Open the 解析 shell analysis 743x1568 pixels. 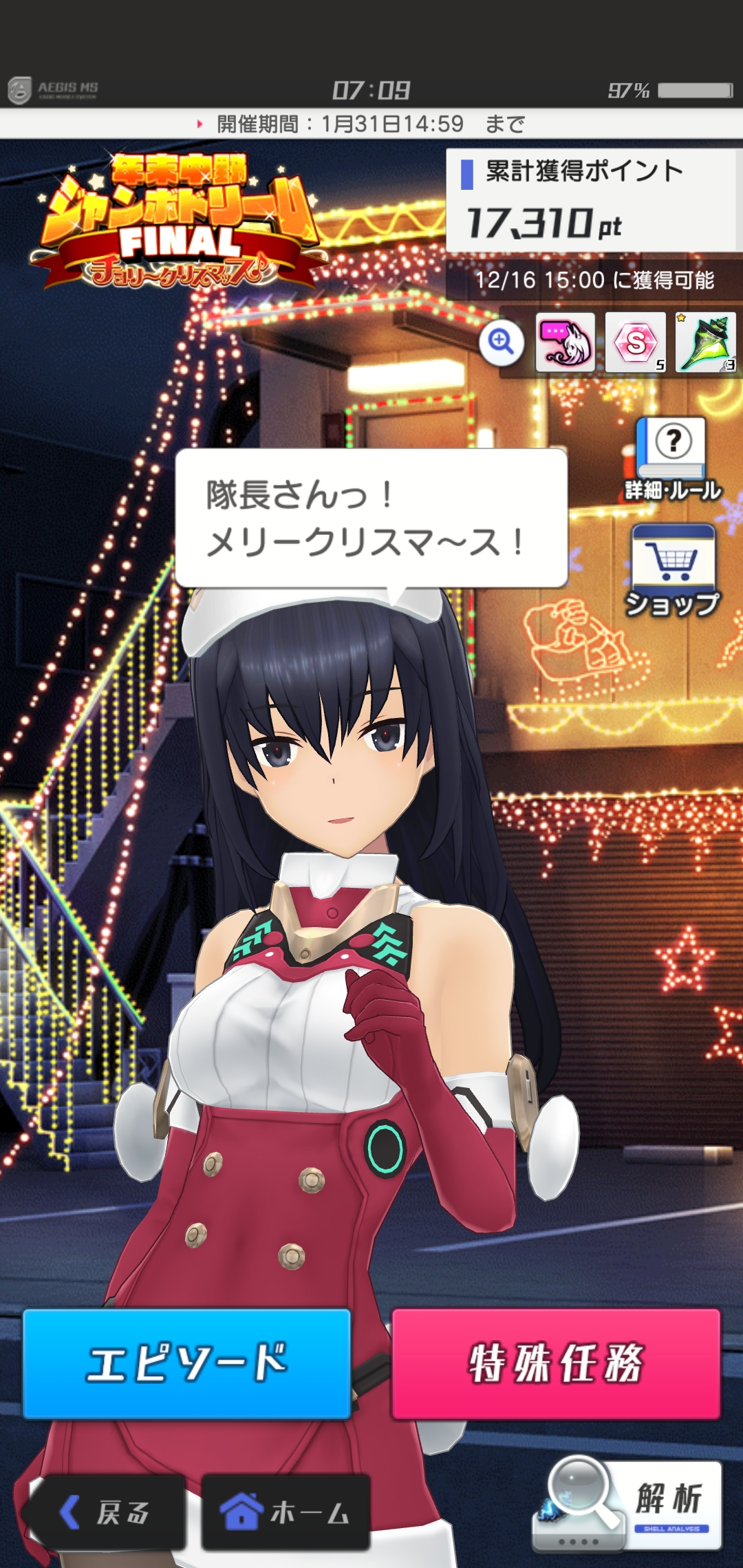click(629, 1506)
